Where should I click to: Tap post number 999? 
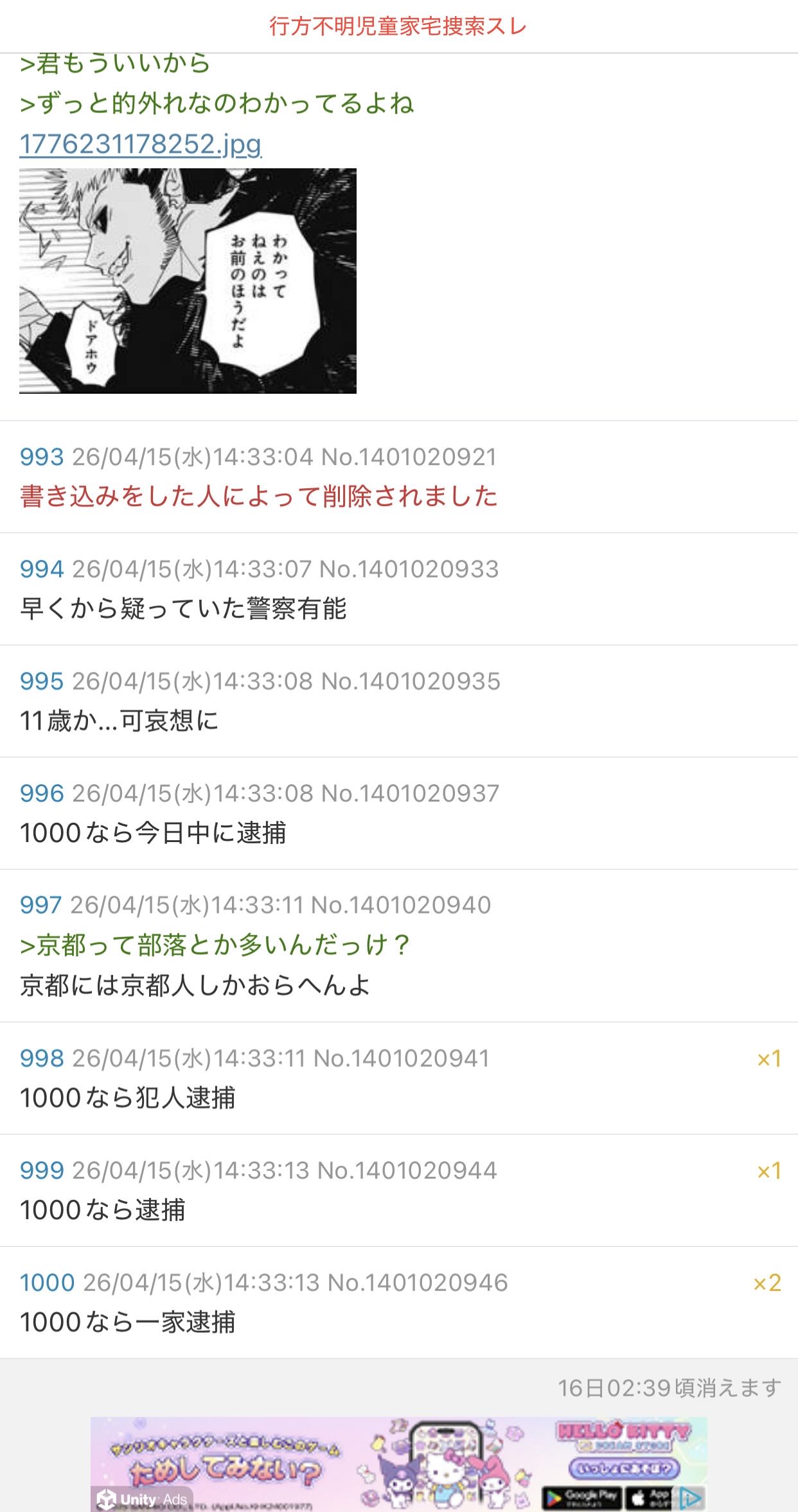pos(42,1170)
